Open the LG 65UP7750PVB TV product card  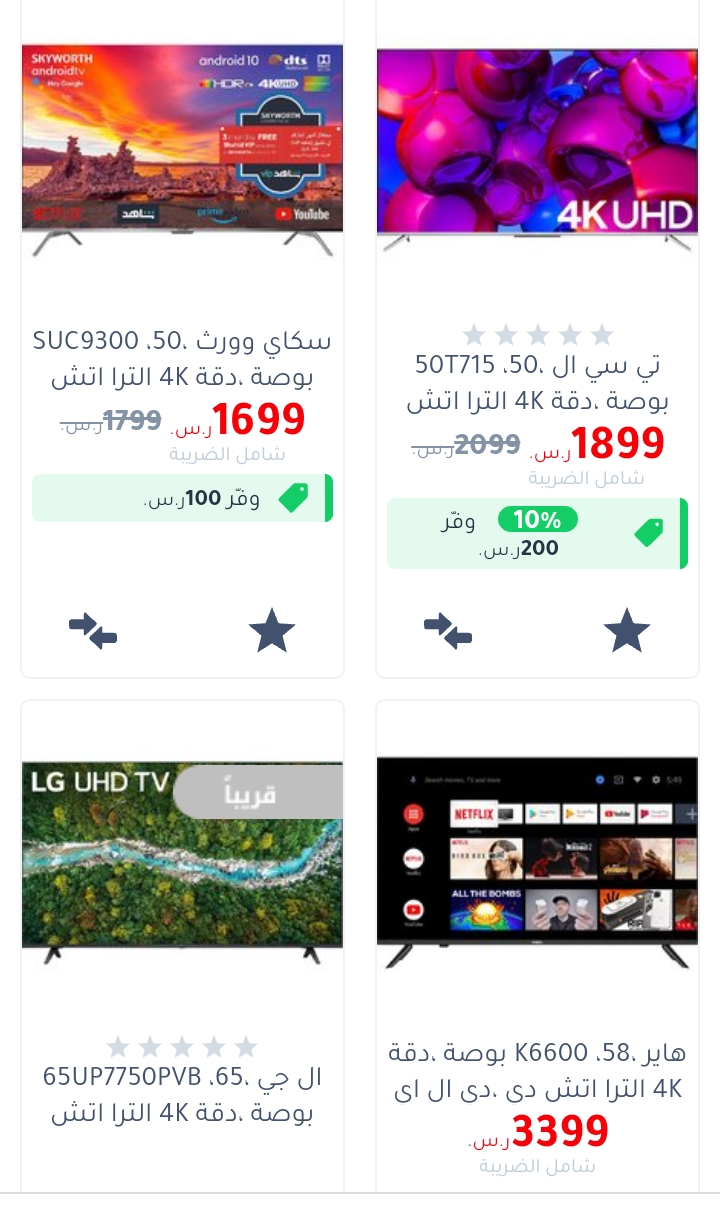(x=183, y=946)
